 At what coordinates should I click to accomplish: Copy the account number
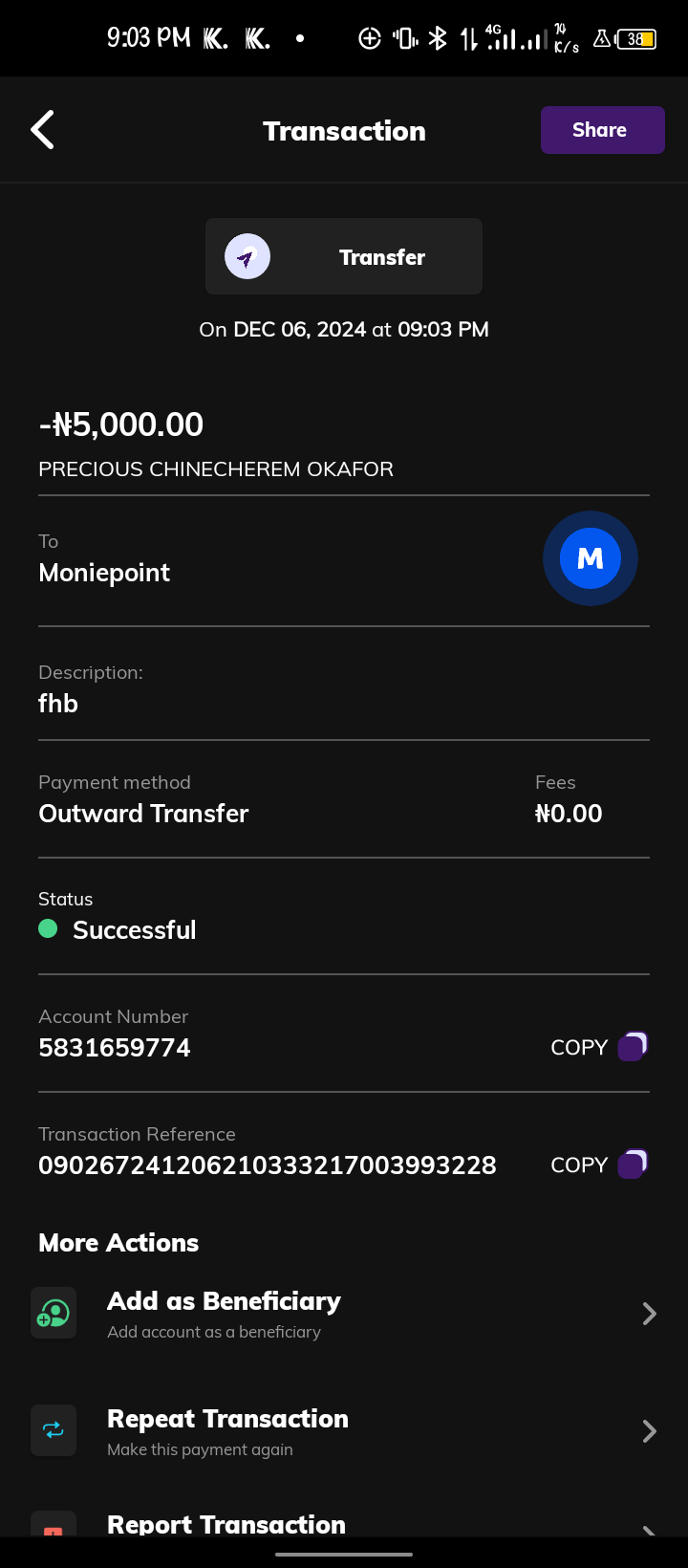(x=599, y=1047)
